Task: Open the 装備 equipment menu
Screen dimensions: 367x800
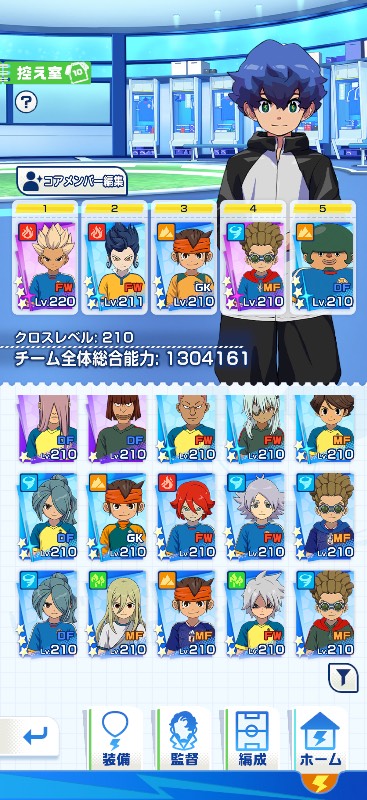Action: [114, 738]
